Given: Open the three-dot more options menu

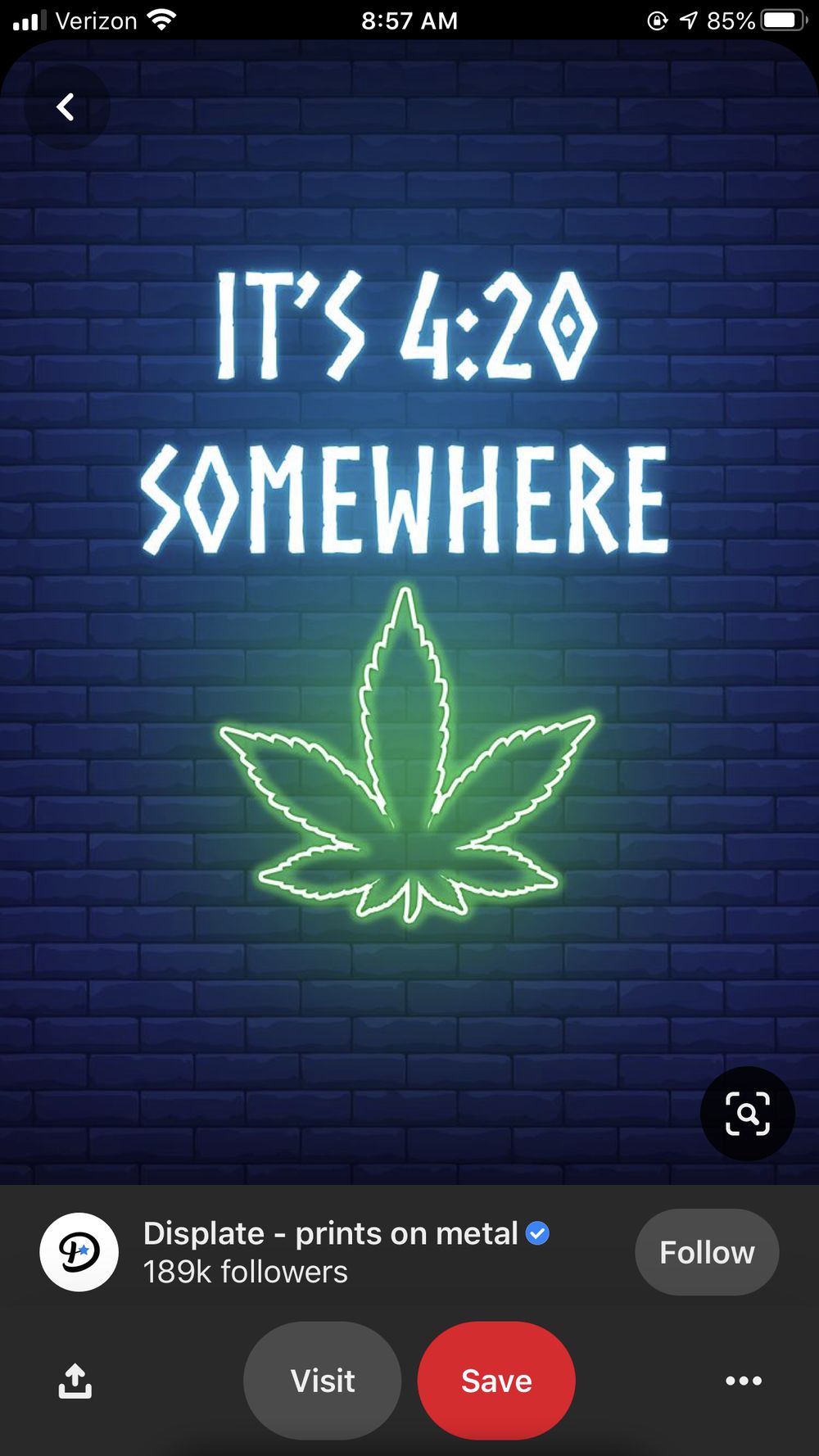Looking at the screenshot, I should click(744, 1381).
